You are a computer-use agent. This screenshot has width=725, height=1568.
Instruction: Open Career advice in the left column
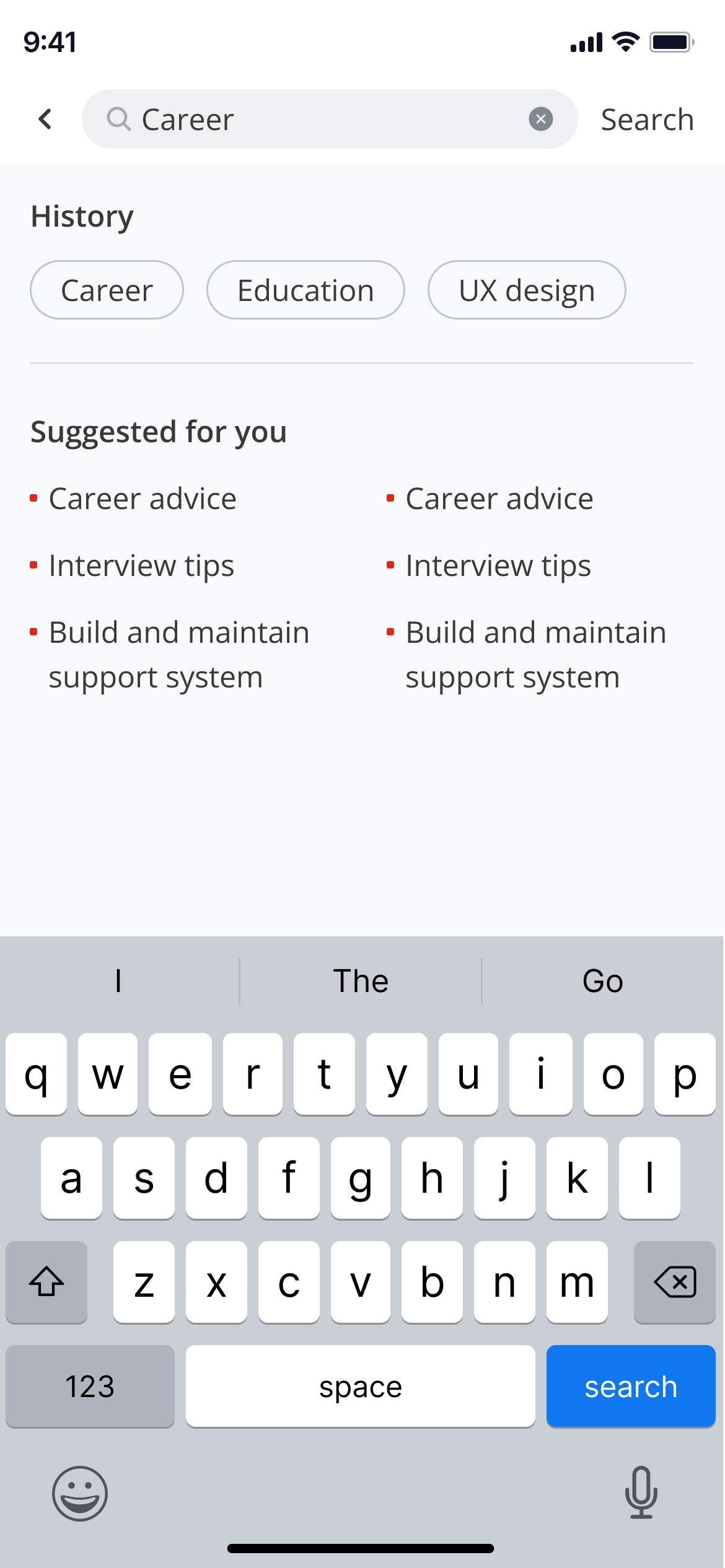coord(143,499)
